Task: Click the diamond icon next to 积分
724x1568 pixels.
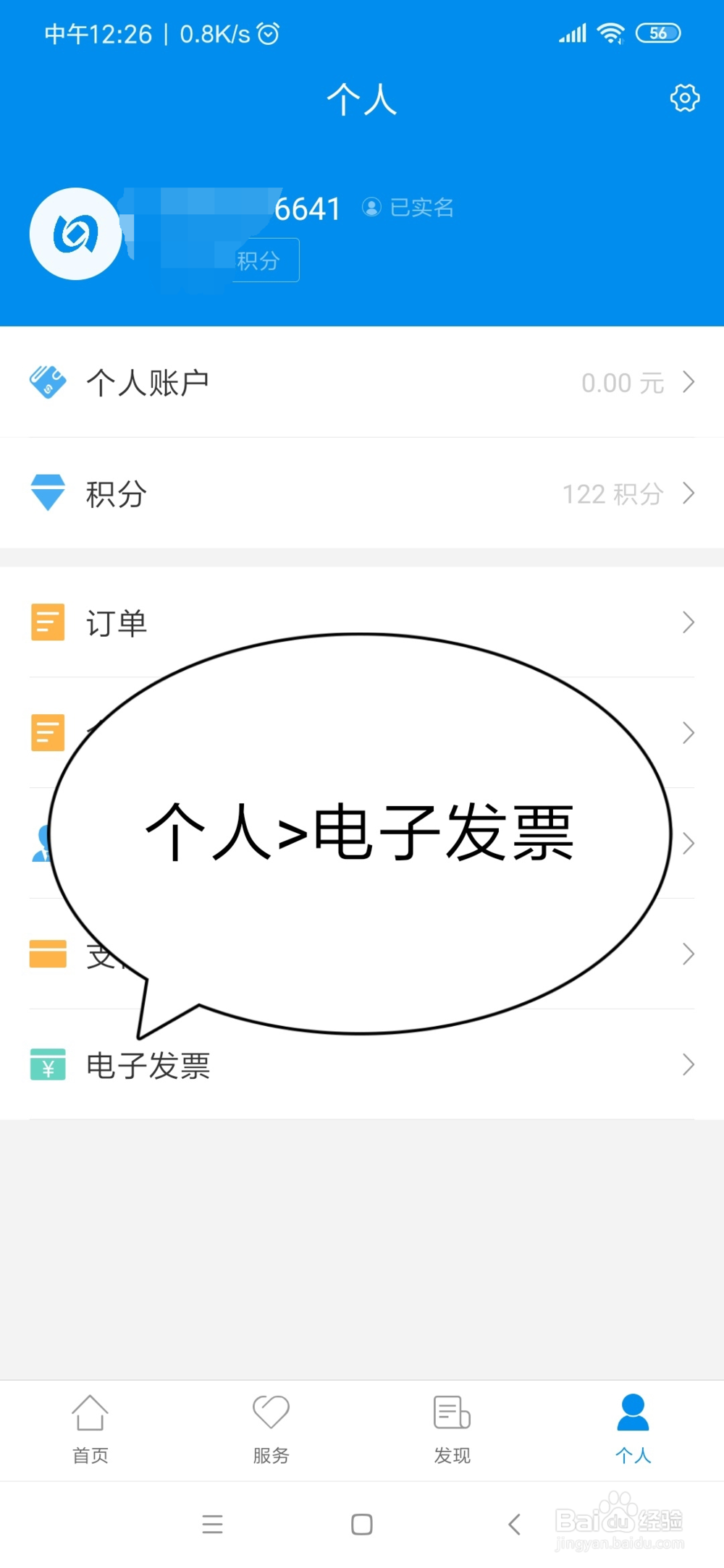Action: coord(46,493)
